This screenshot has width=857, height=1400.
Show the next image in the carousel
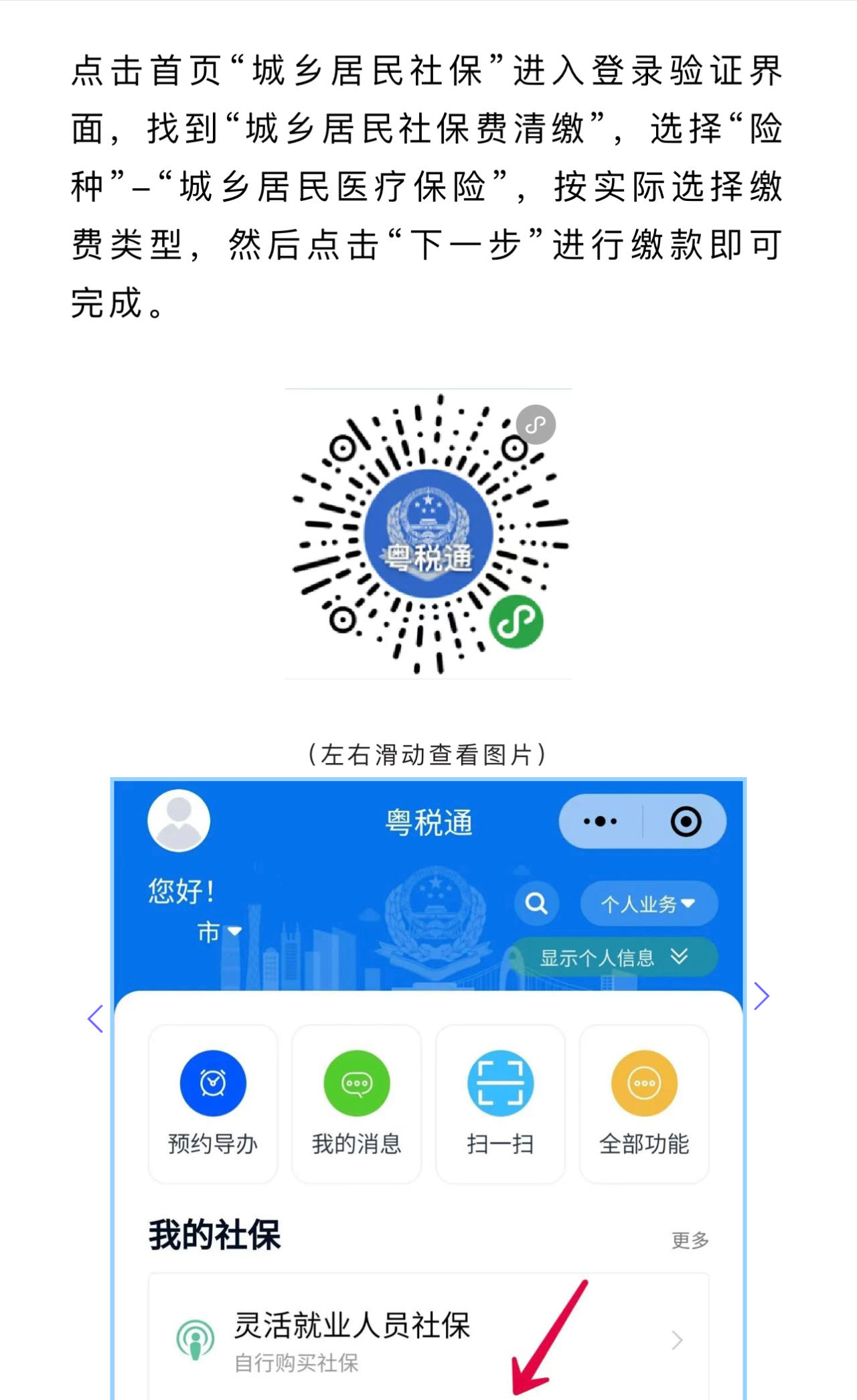(x=761, y=996)
